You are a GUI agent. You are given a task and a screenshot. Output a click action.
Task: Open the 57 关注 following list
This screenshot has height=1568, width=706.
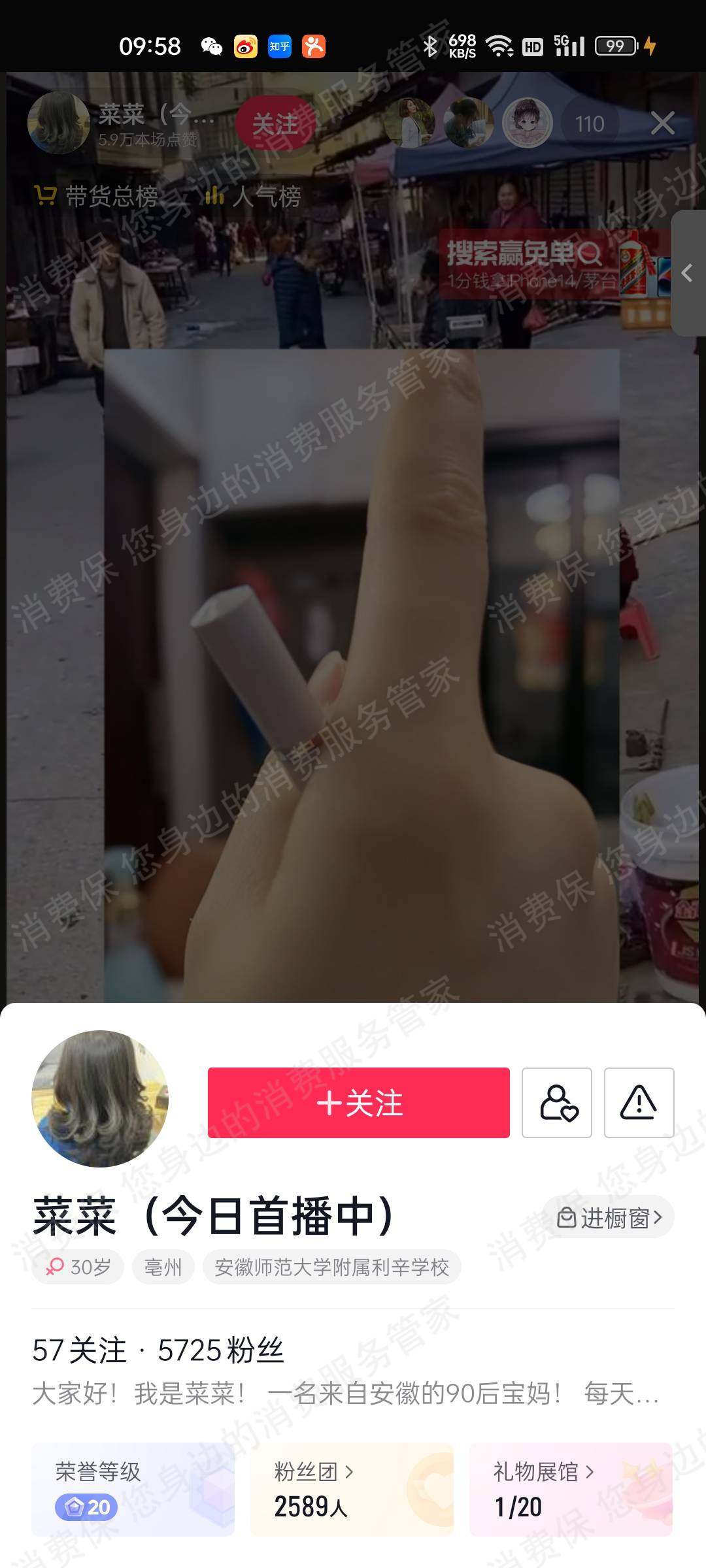pyautogui.click(x=79, y=1350)
